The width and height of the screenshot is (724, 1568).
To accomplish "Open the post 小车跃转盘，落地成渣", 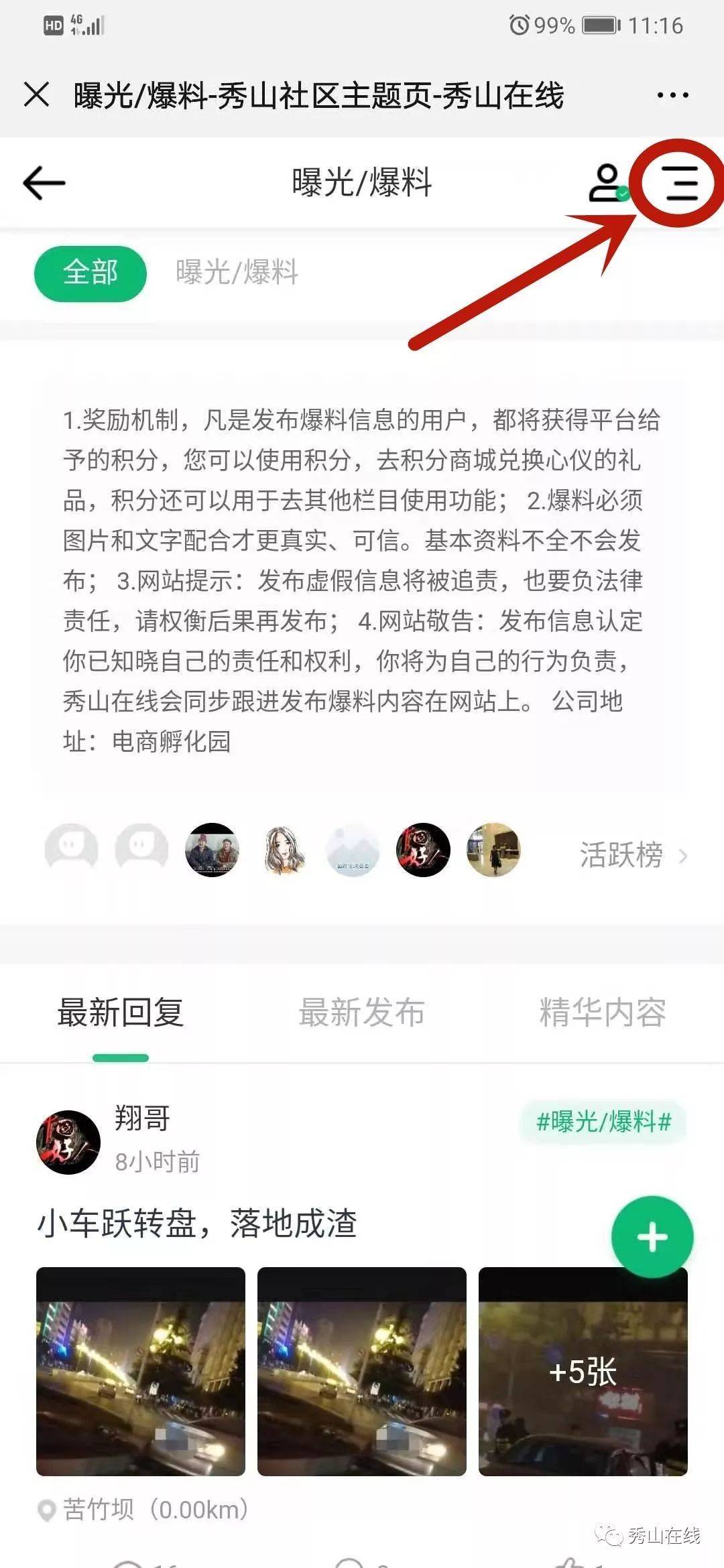I will pos(197,1223).
